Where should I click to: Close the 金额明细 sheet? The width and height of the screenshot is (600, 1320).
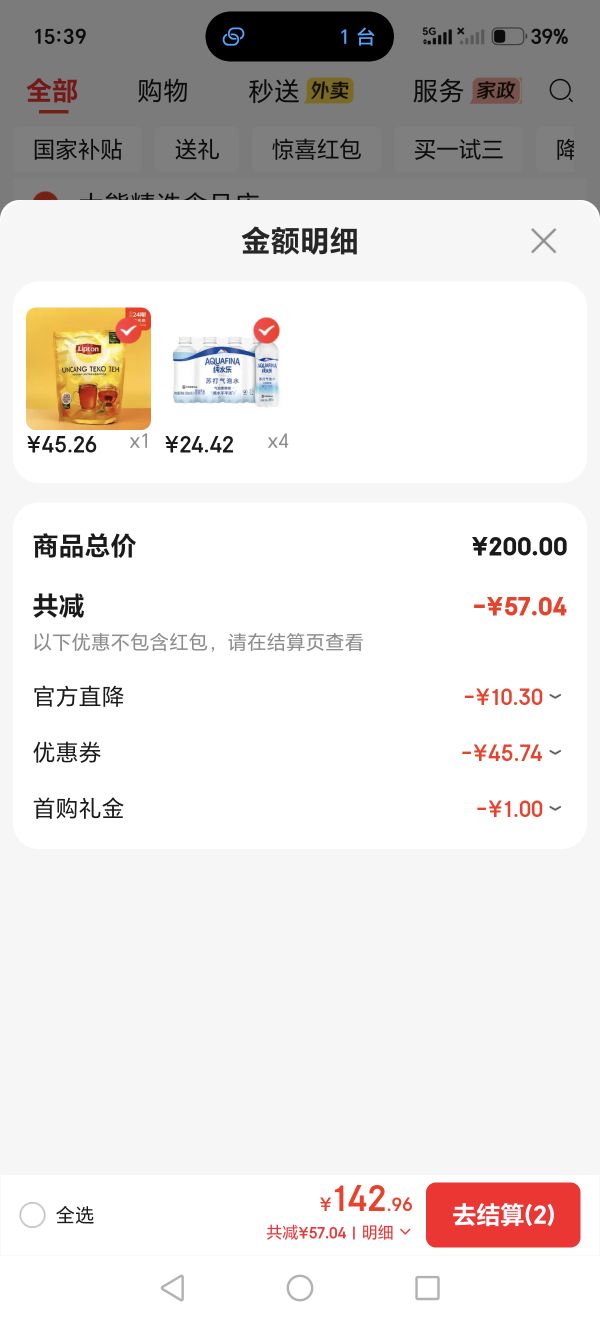click(543, 241)
